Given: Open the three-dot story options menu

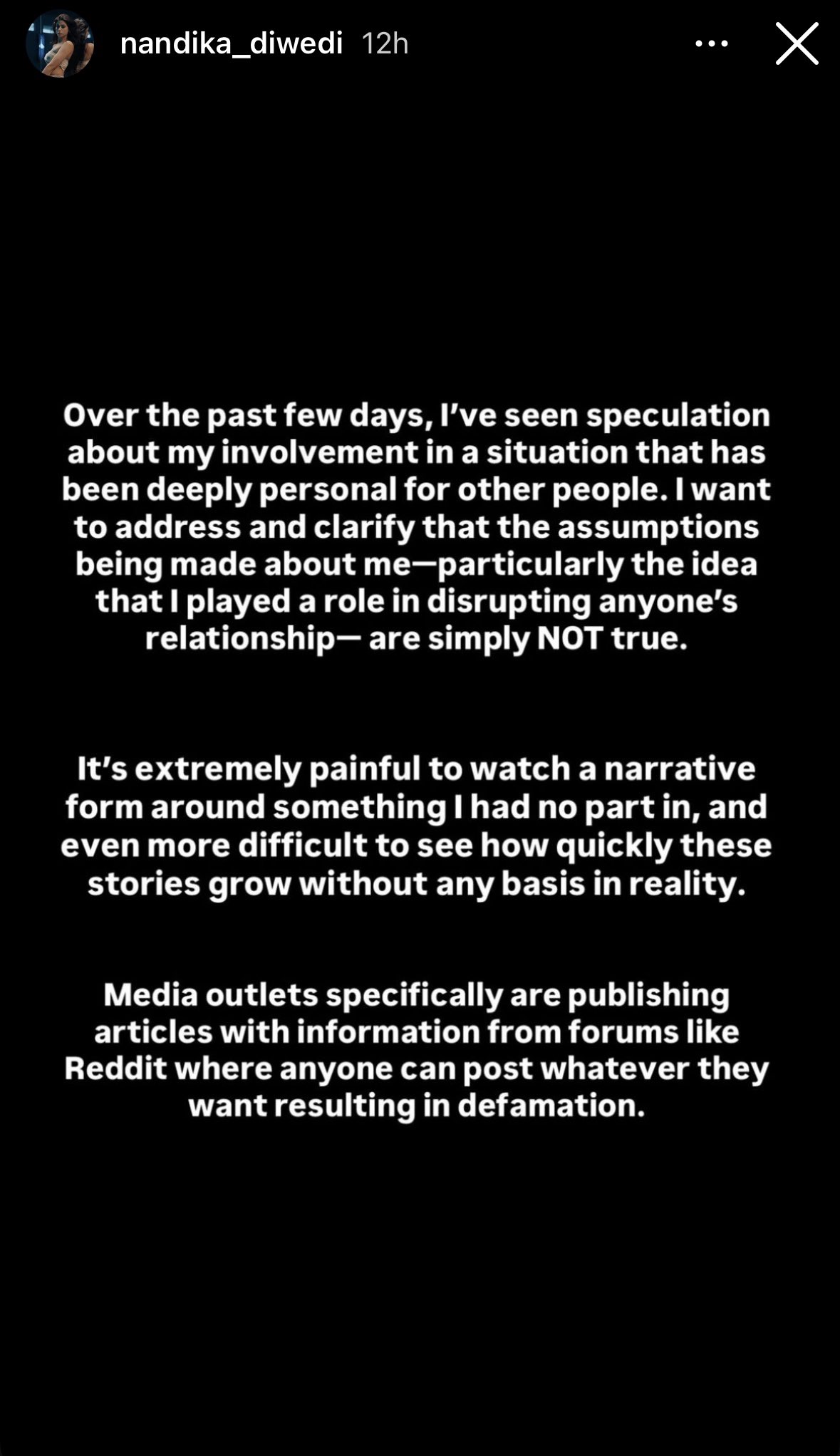Looking at the screenshot, I should pyautogui.click(x=711, y=44).
